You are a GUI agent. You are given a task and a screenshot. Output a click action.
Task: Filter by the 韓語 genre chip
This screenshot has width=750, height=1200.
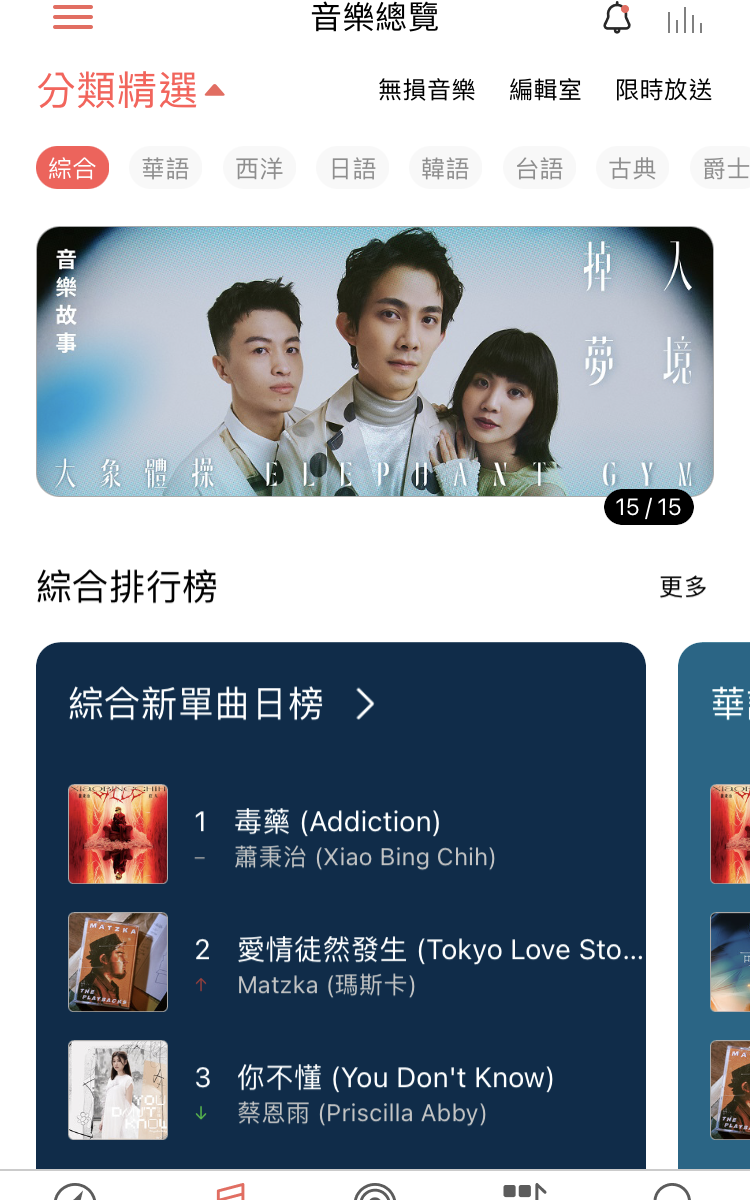(x=445, y=169)
